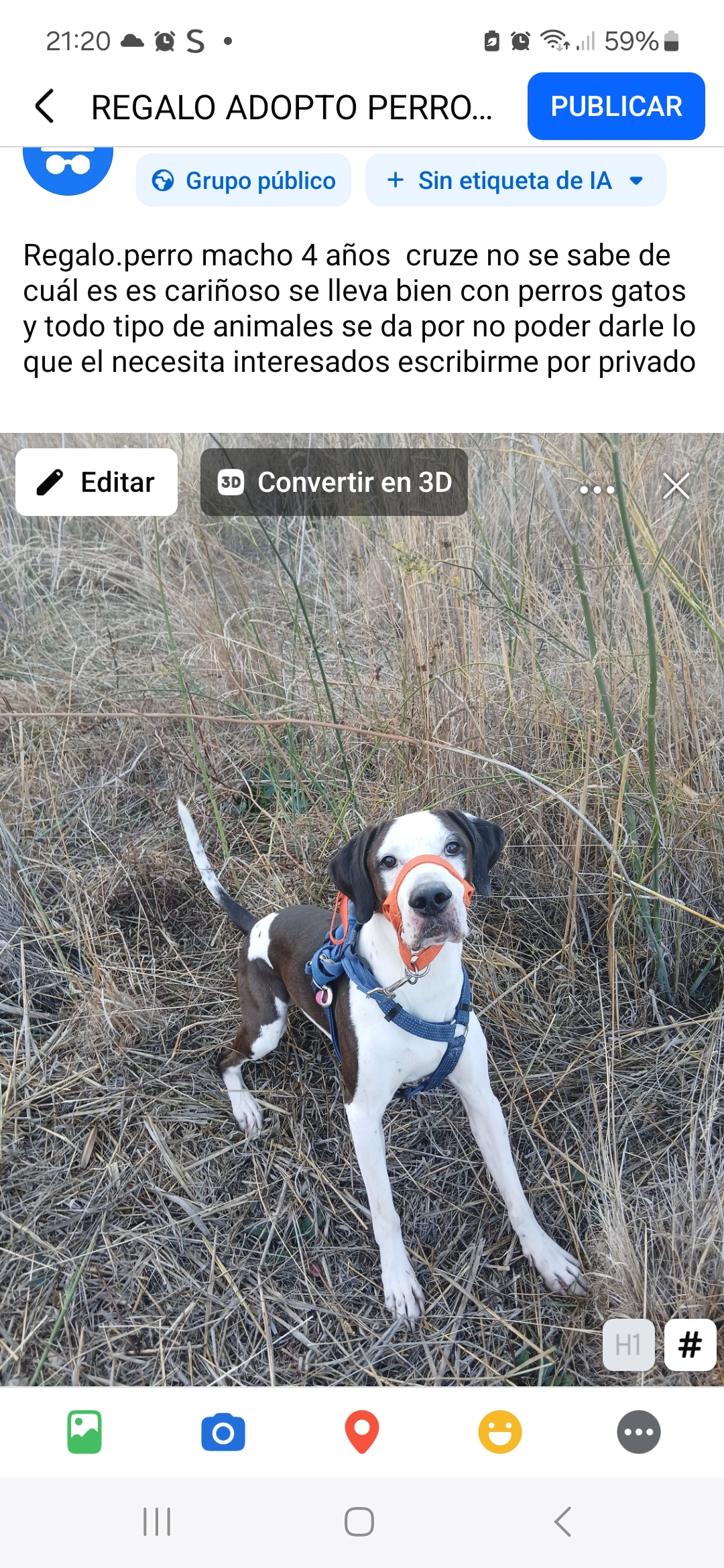Tap Editar on the attached photo

[x=97, y=482]
